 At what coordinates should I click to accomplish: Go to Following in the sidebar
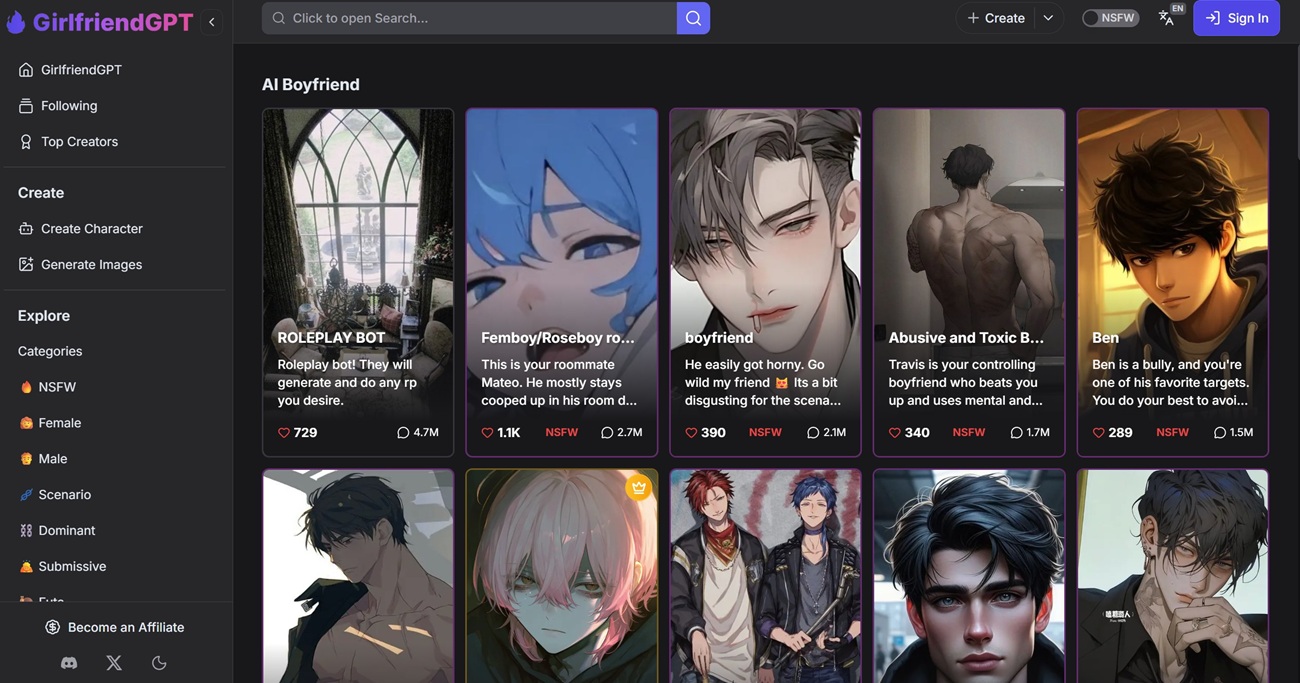(68, 106)
